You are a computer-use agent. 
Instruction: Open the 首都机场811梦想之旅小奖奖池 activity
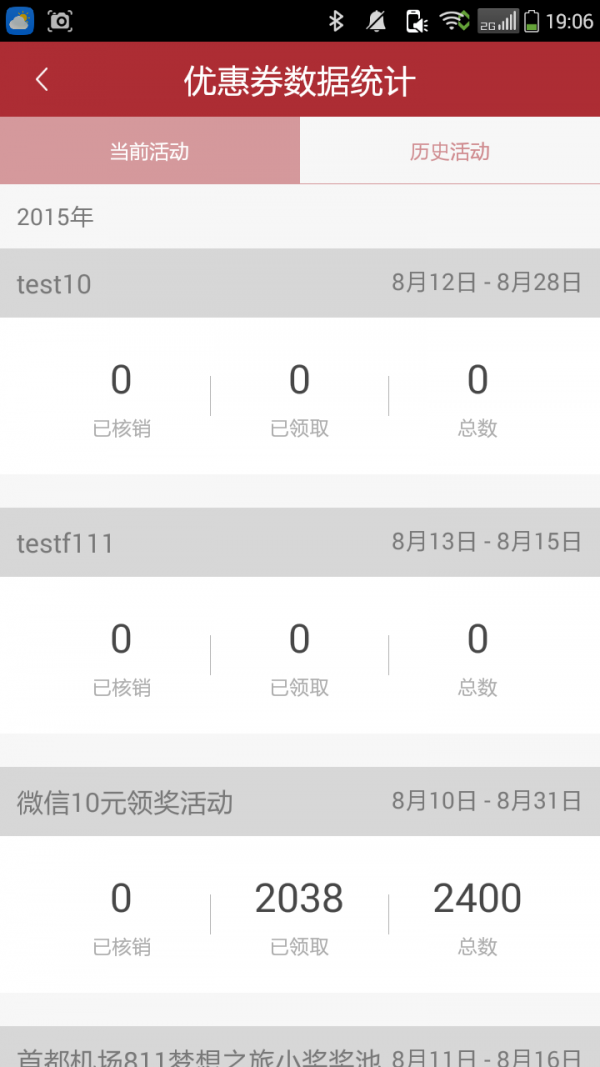[x=299, y=1052]
